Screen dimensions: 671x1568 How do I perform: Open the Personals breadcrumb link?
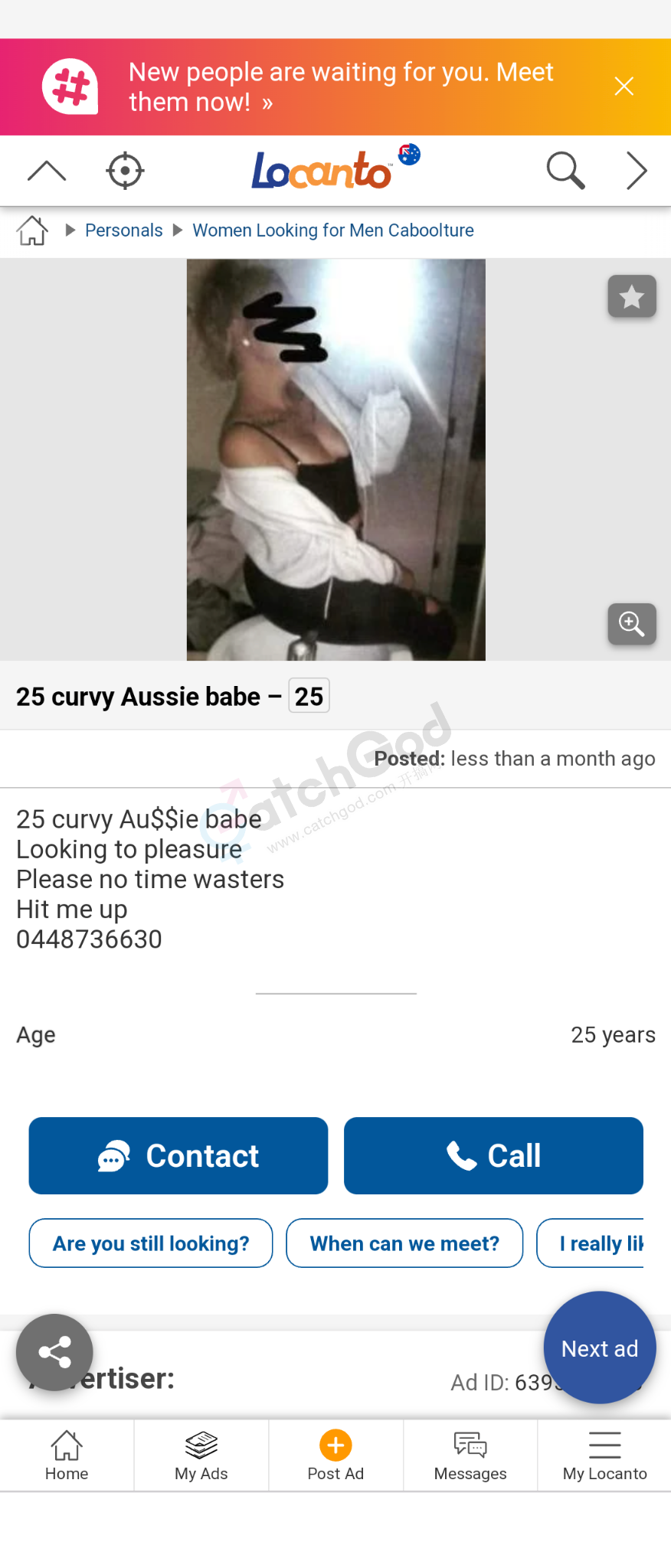[x=123, y=230]
